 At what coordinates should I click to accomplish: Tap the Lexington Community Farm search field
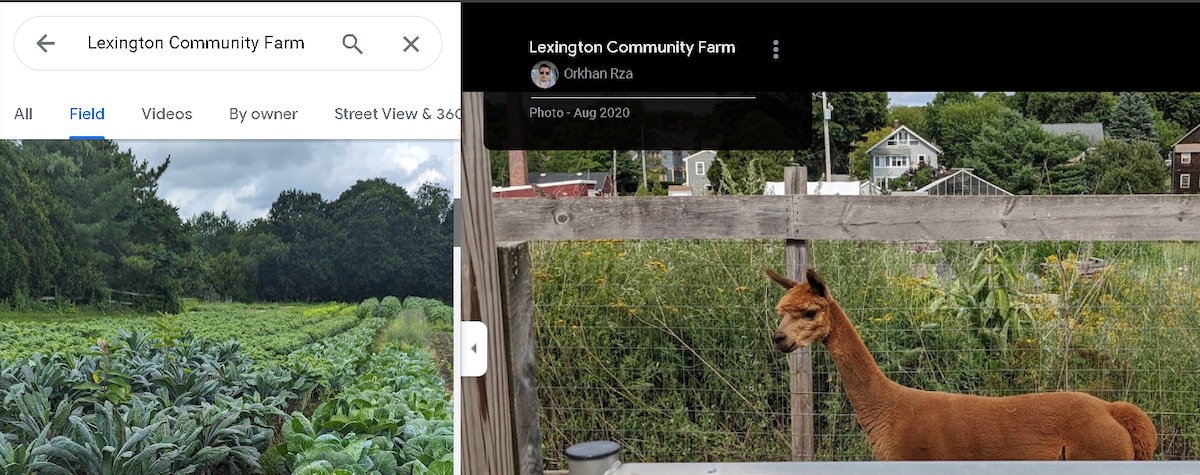coord(195,44)
